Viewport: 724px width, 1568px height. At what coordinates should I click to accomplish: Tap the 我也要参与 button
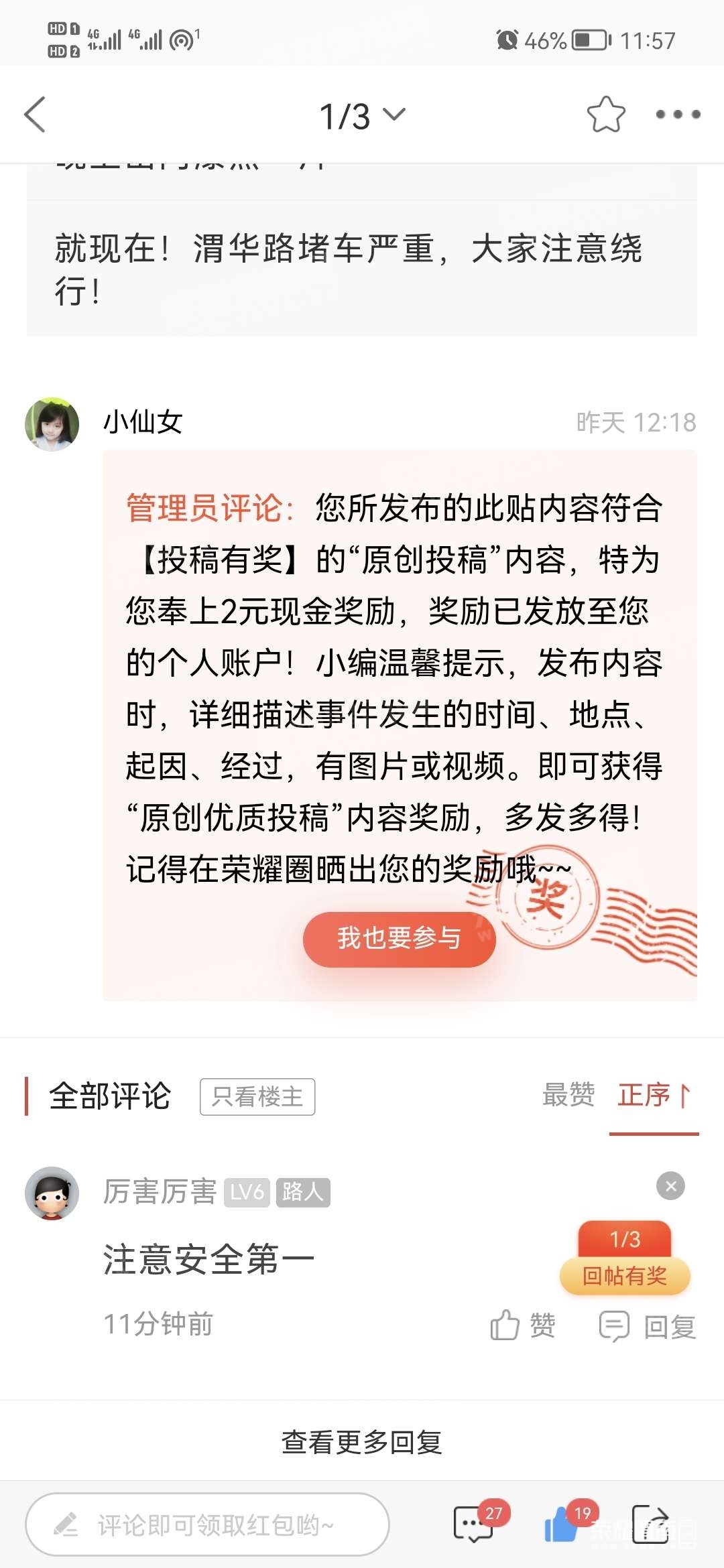click(x=399, y=938)
